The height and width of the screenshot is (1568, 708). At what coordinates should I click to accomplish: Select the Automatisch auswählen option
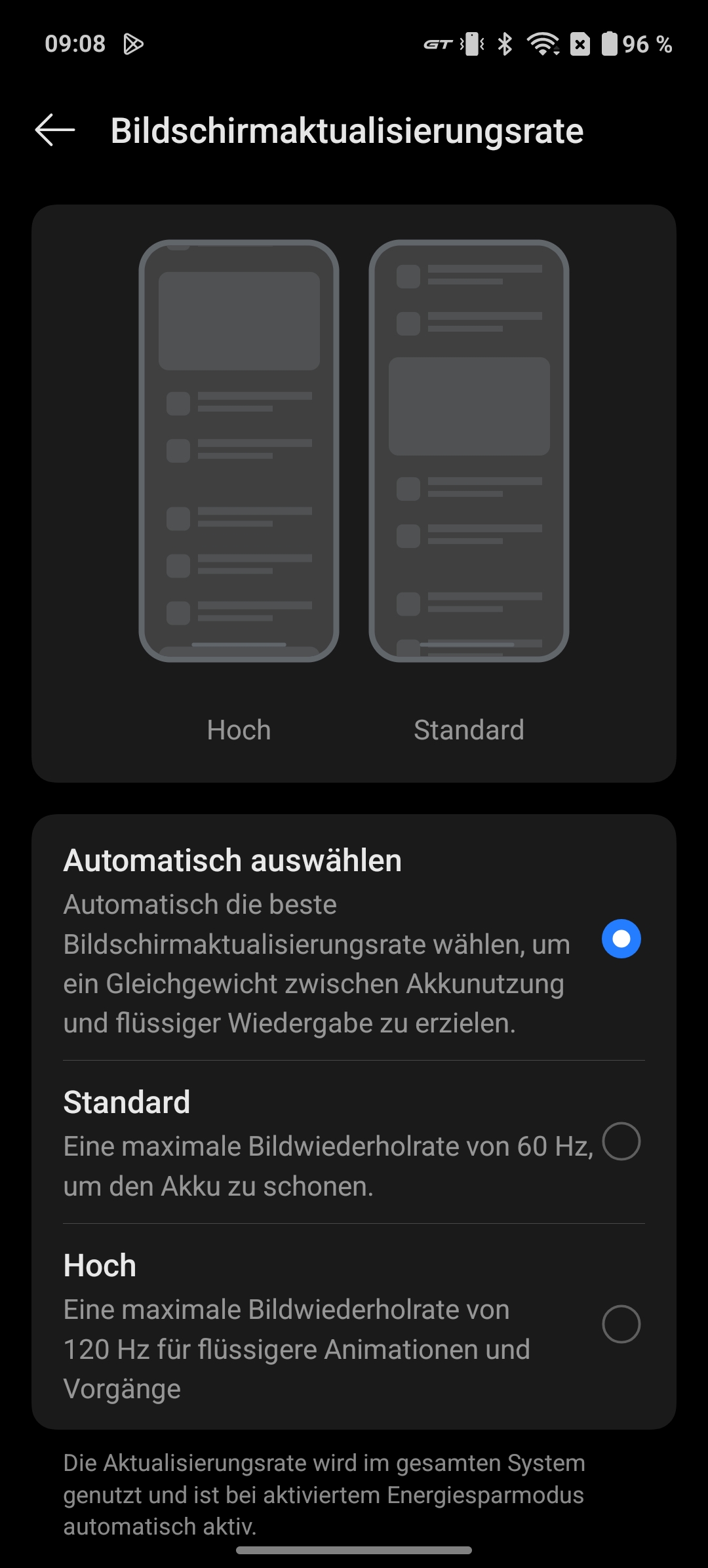pyautogui.click(x=354, y=939)
